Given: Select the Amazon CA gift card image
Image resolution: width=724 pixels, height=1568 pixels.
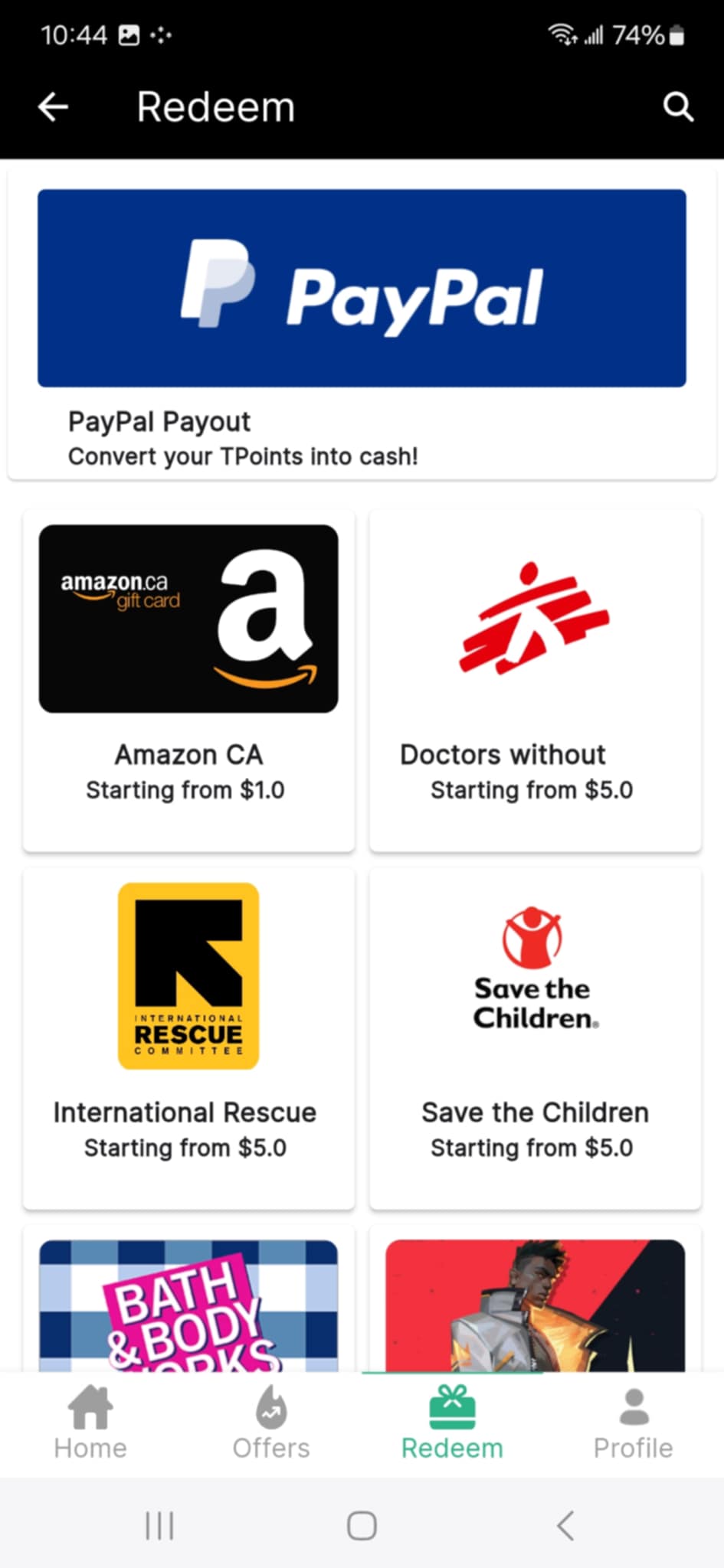Looking at the screenshot, I should coord(188,619).
